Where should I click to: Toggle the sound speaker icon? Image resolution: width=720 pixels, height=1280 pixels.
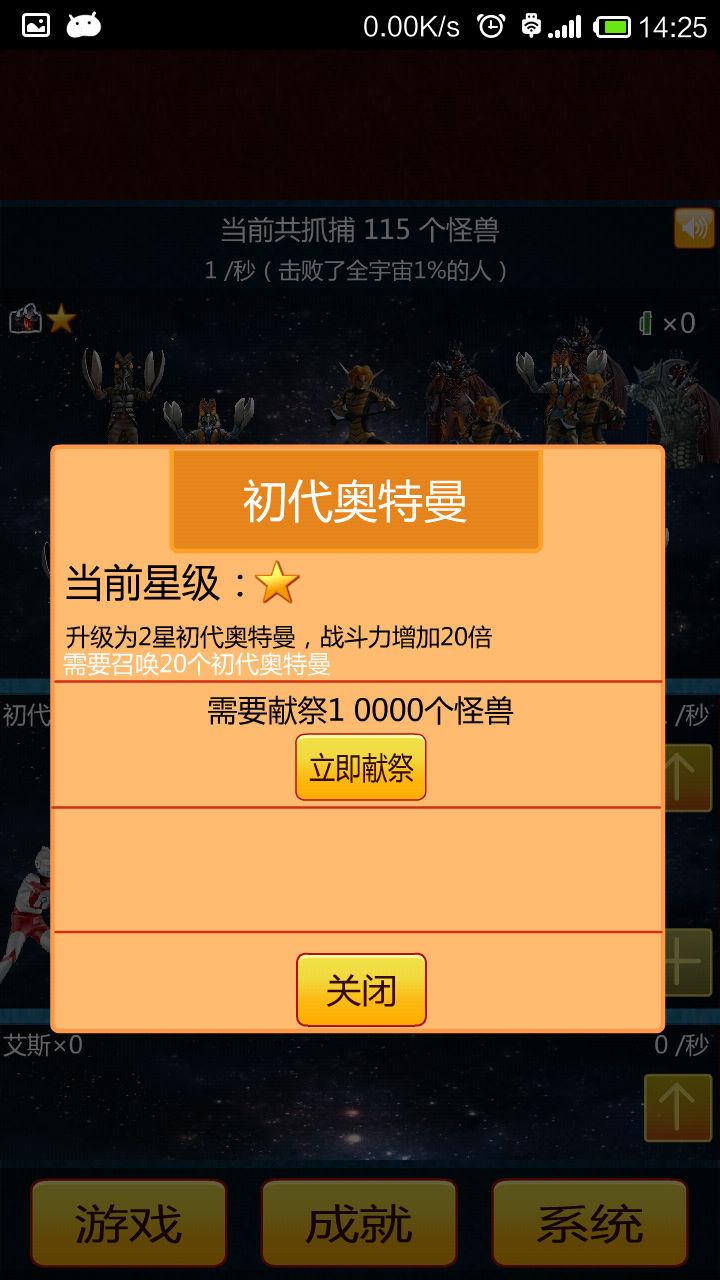pyautogui.click(x=694, y=229)
